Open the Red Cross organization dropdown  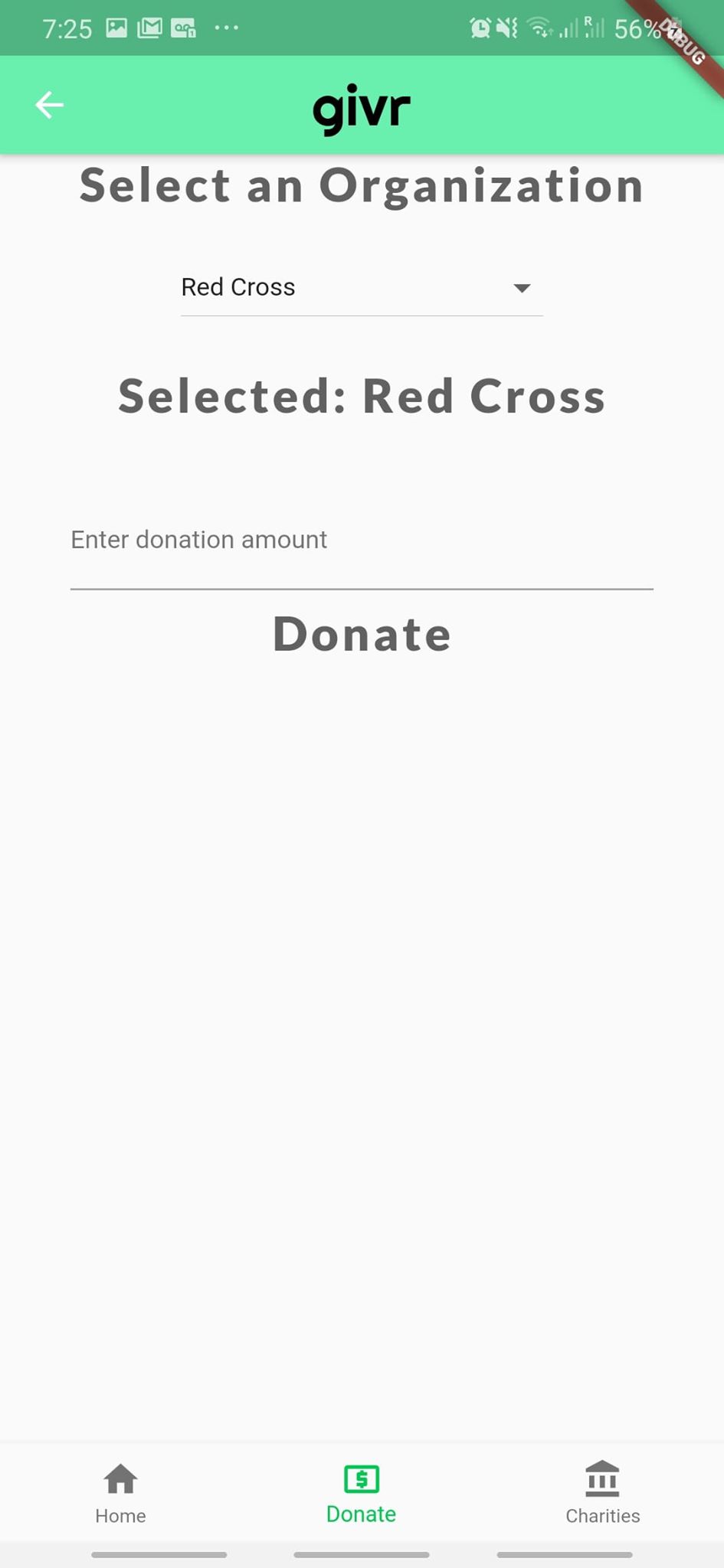[361, 288]
